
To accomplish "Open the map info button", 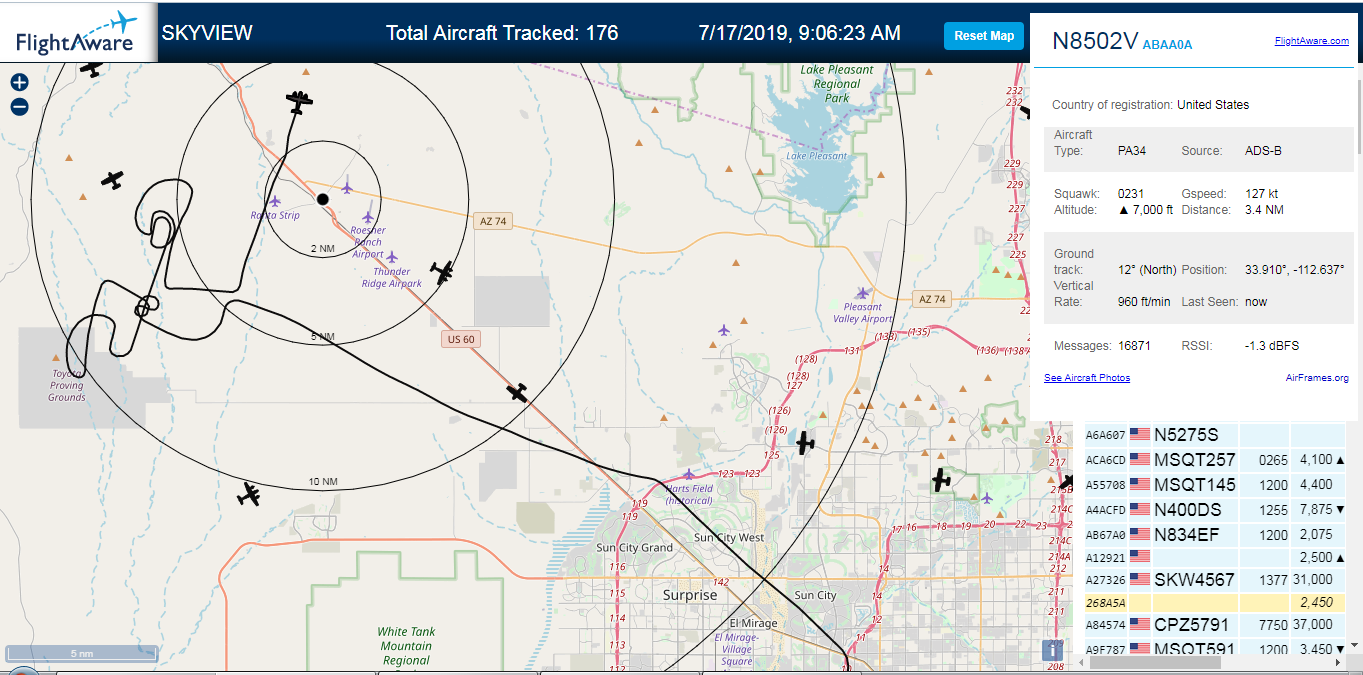I will (1052, 650).
